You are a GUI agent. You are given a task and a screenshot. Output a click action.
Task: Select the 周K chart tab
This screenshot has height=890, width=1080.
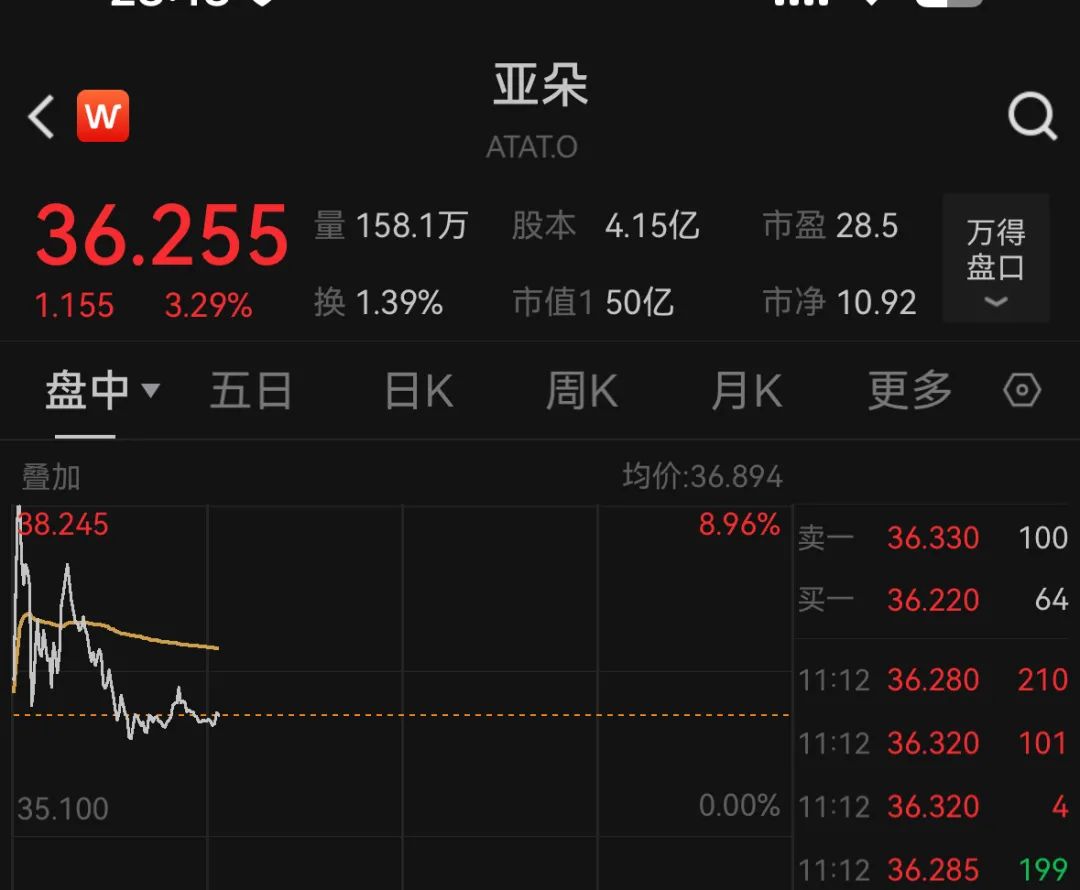pos(581,391)
